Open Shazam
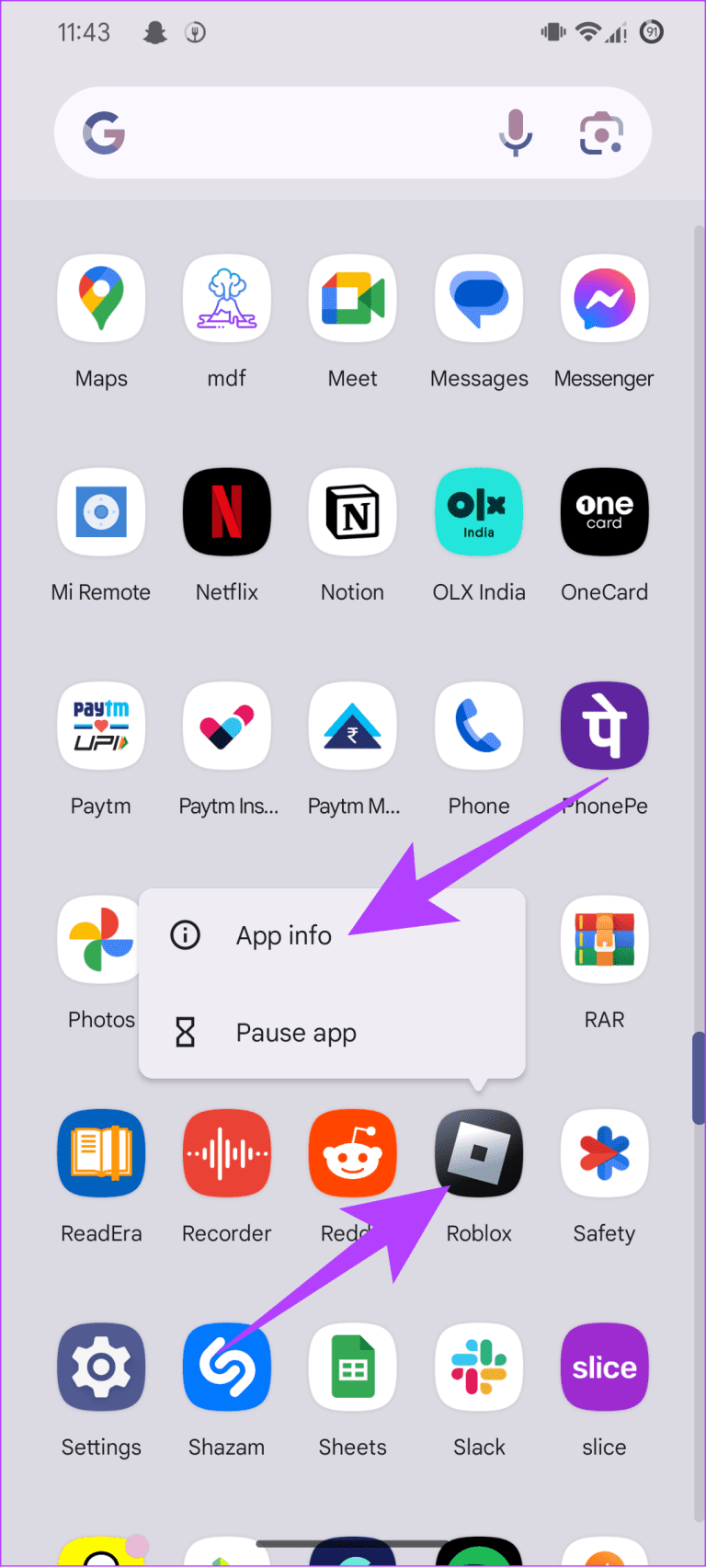 tap(227, 1368)
